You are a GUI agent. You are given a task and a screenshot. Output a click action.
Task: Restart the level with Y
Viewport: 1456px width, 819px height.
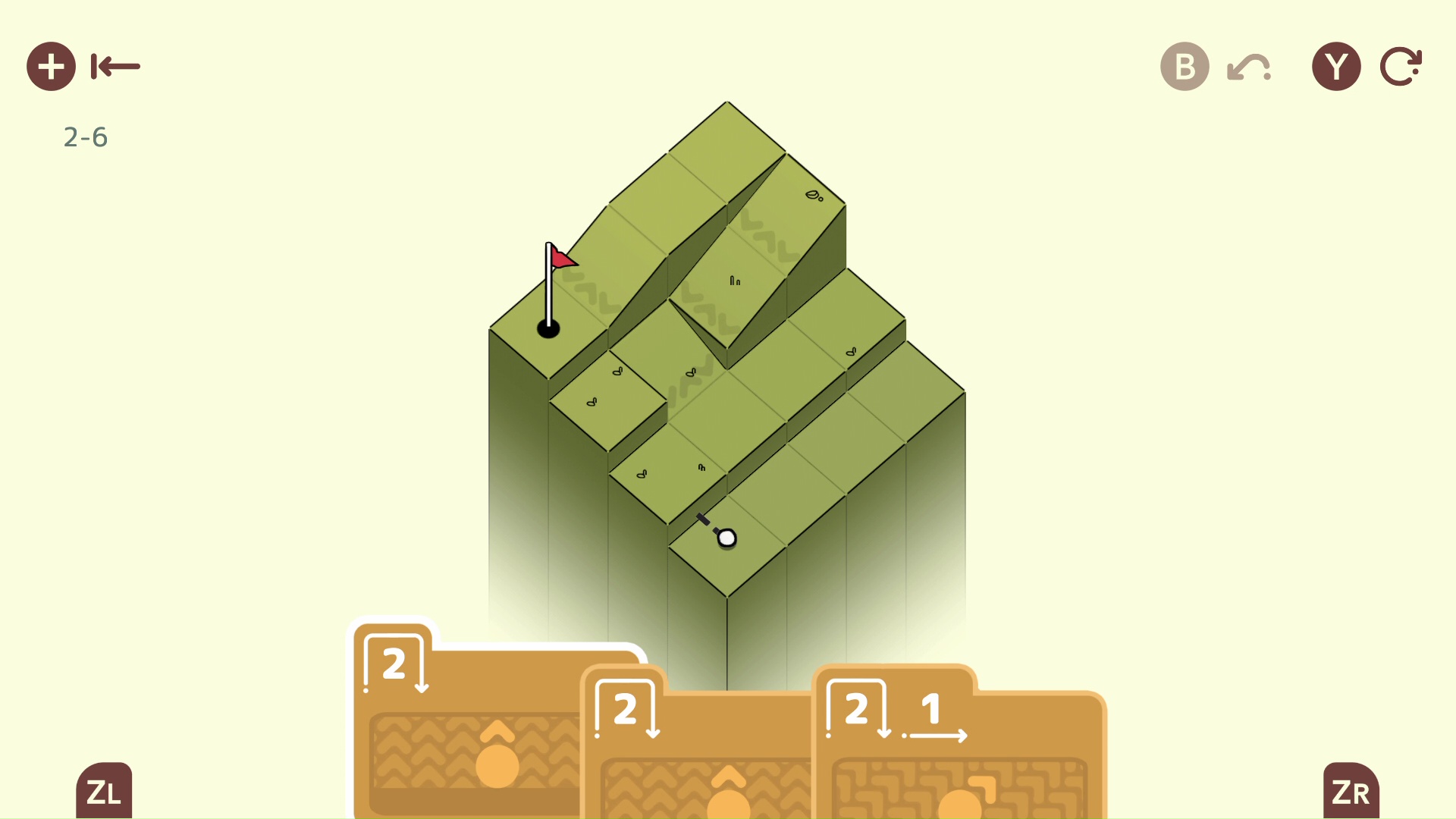[1336, 67]
